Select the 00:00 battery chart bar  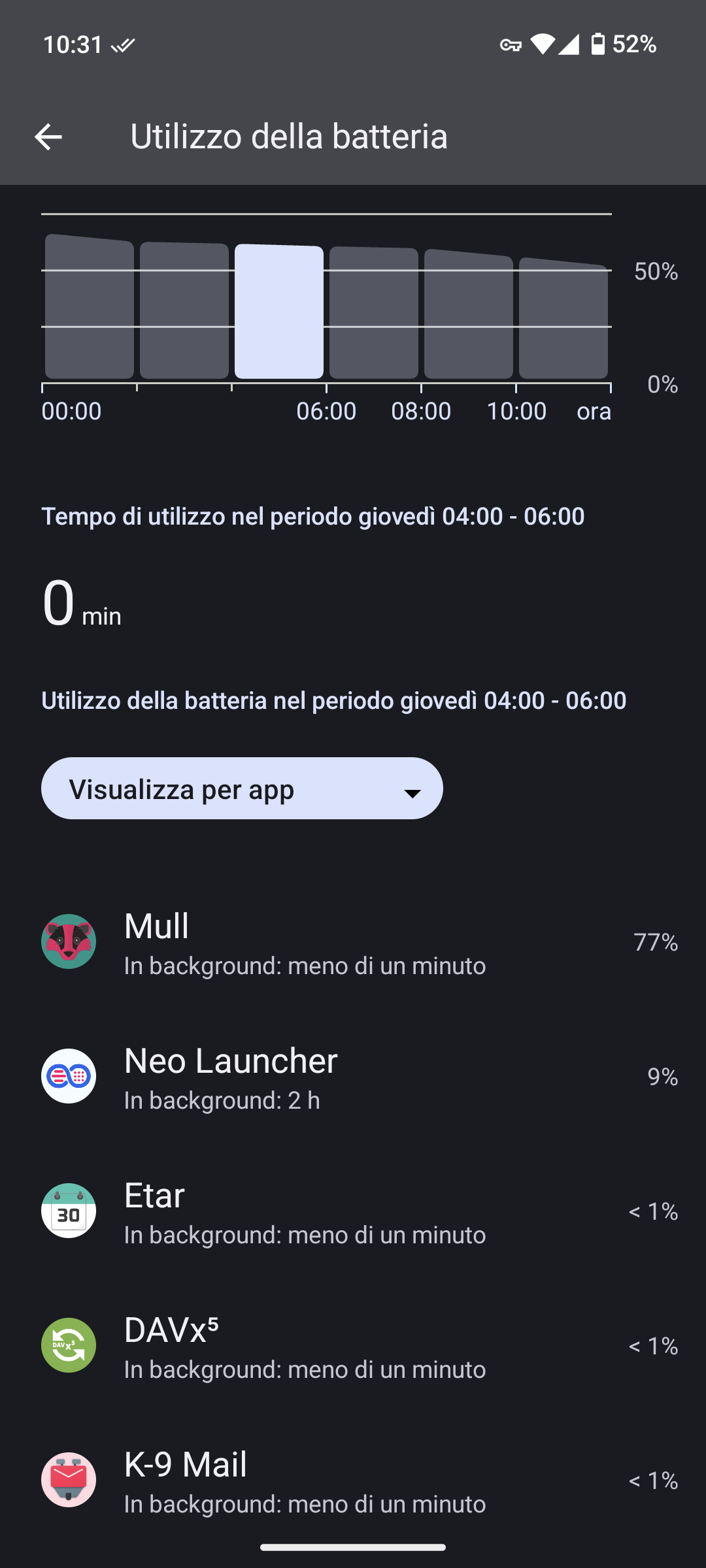tap(90, 307)
